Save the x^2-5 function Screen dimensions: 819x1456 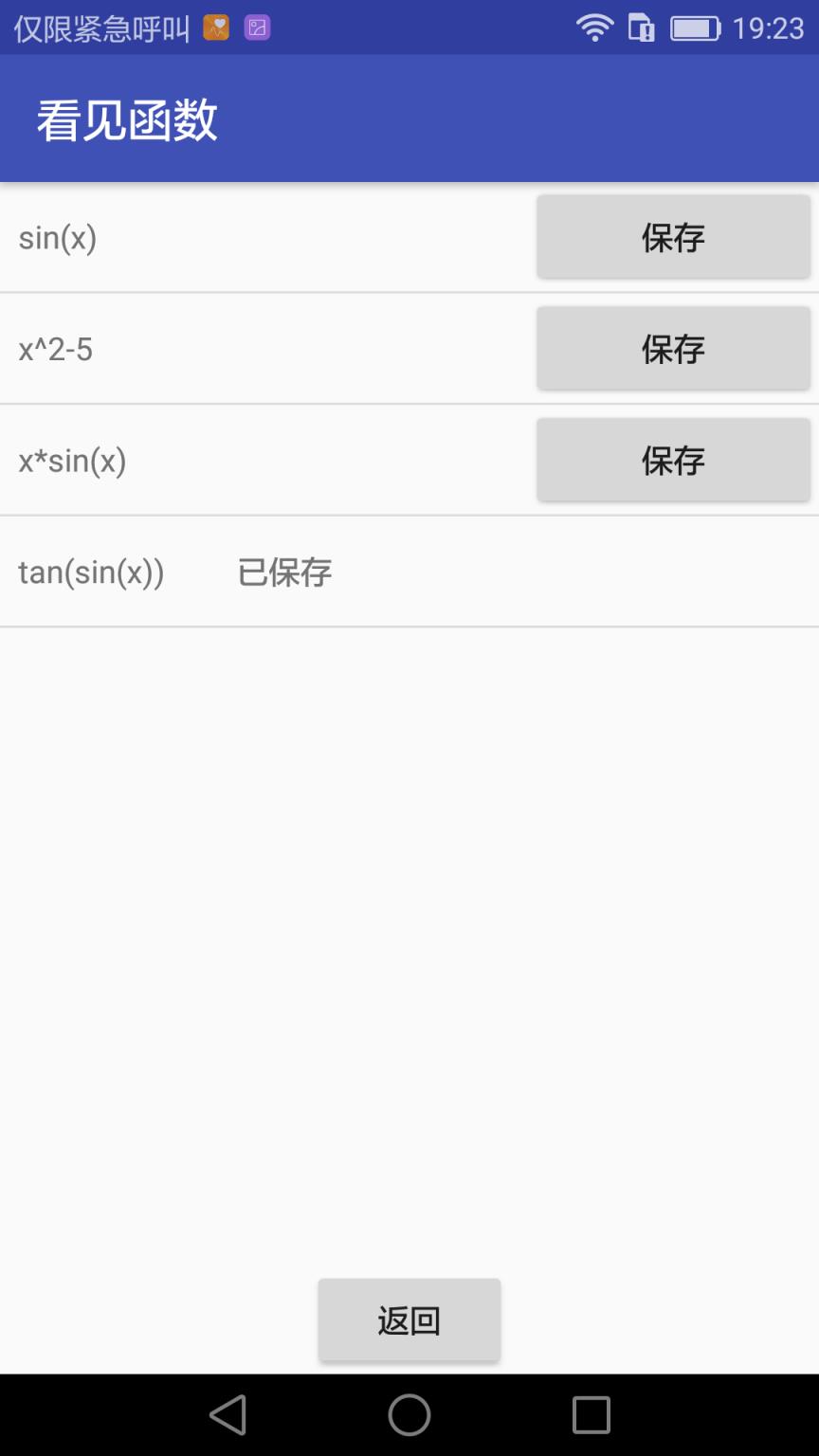tap(672, 348)
